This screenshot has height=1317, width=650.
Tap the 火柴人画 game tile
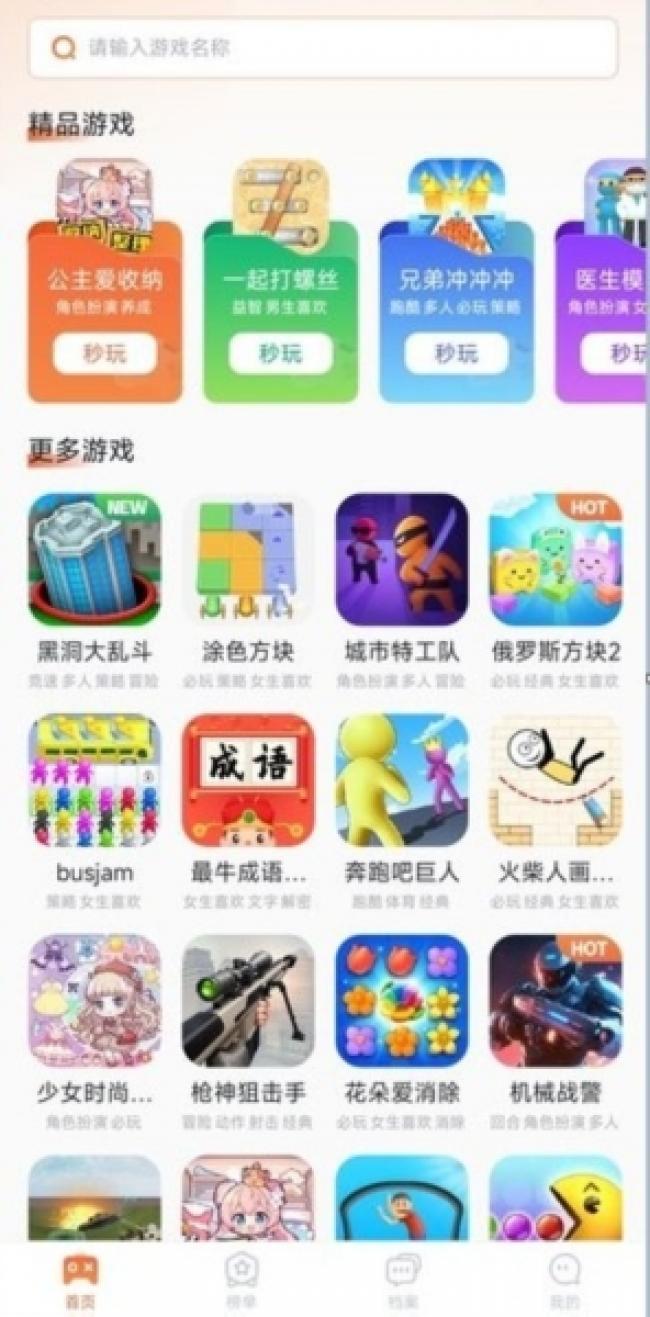point(555,781)
